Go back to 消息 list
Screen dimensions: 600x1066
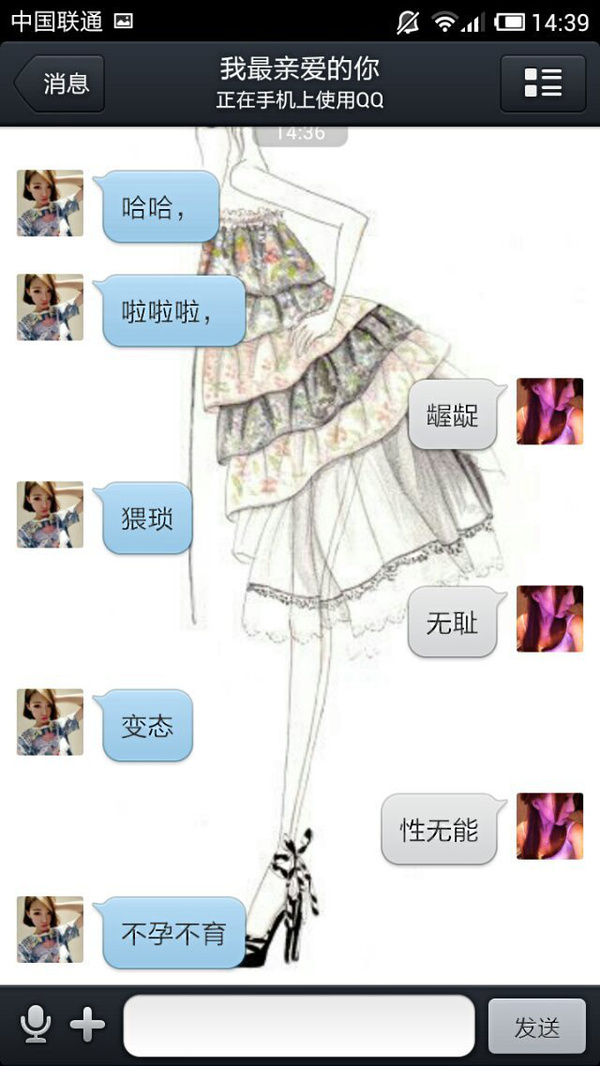tap(60, 84)
